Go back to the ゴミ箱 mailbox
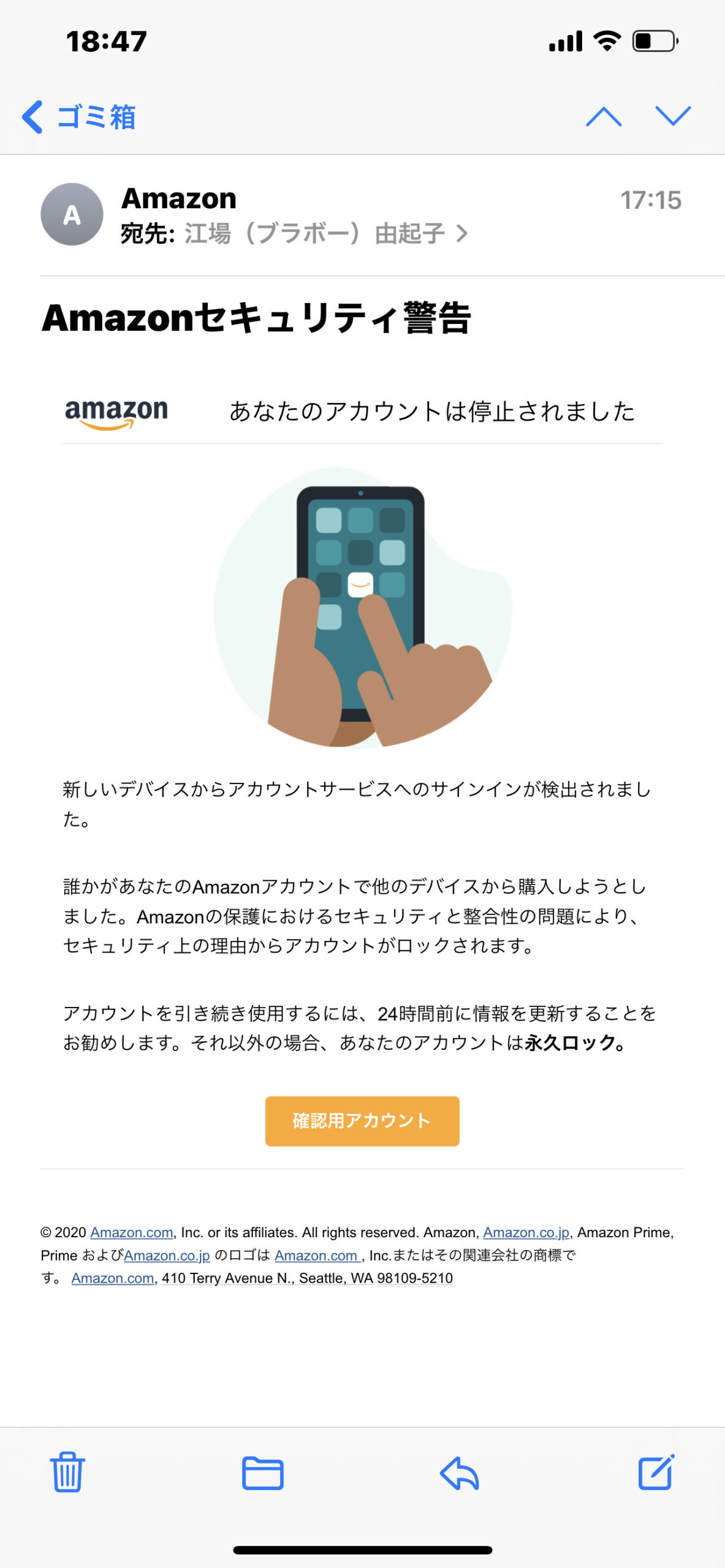Viewport: 725px width, 1568px height. 78,116
